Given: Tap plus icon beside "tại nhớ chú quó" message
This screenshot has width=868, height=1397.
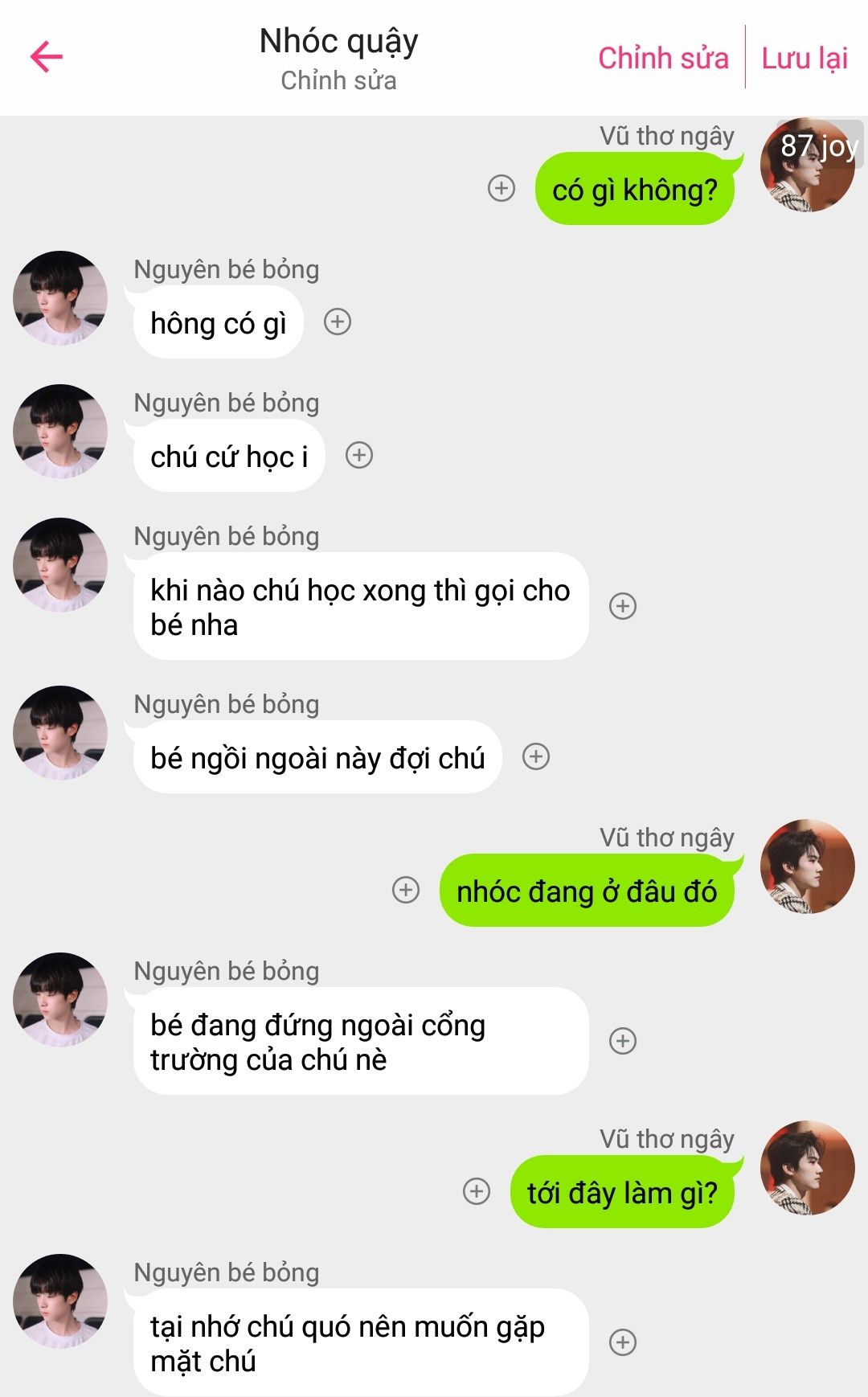Looking at the screenshot, I should pos(623,1342).
